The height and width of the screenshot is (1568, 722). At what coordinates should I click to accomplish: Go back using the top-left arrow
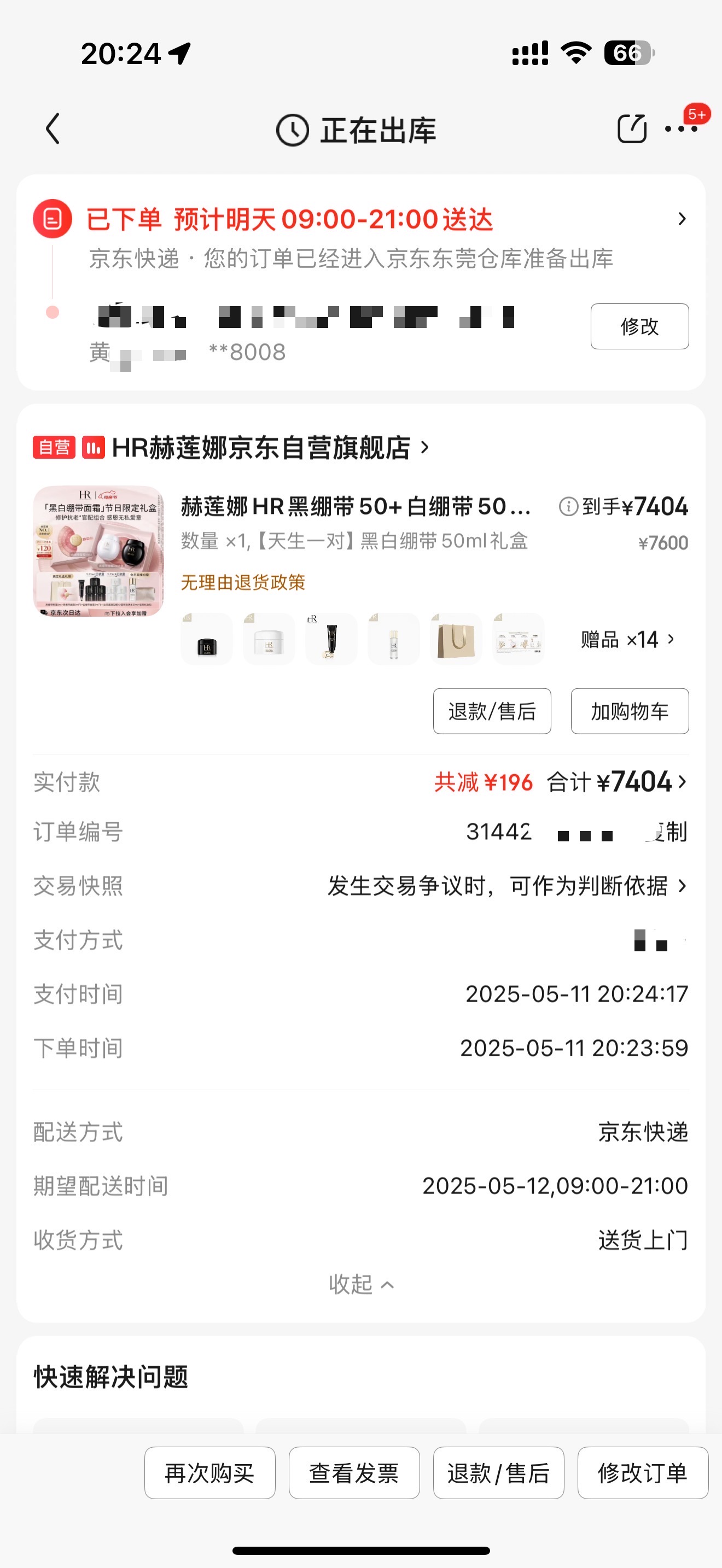[53, 128]
